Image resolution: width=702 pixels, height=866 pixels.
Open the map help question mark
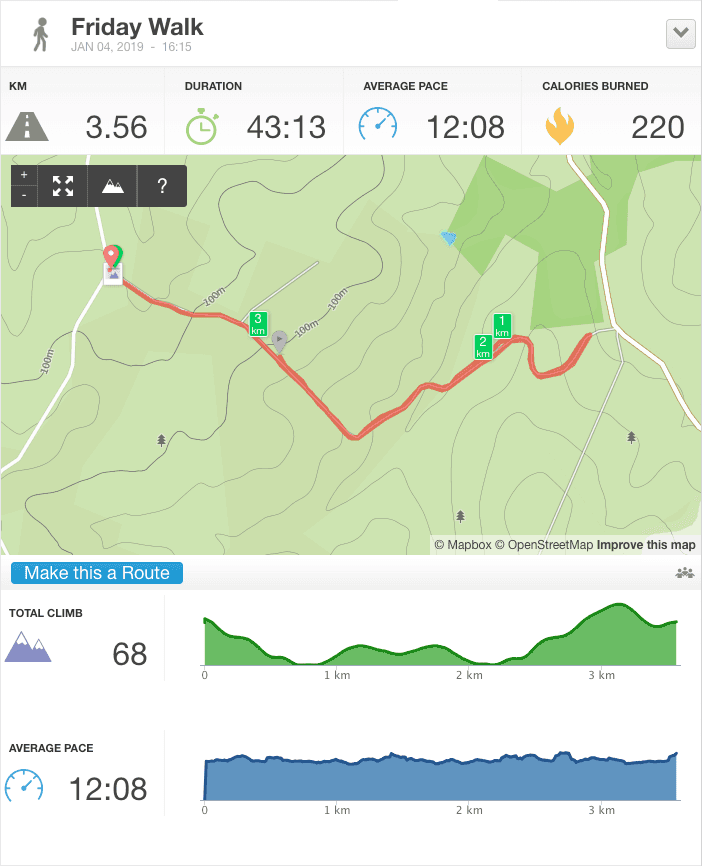[162, 186]
